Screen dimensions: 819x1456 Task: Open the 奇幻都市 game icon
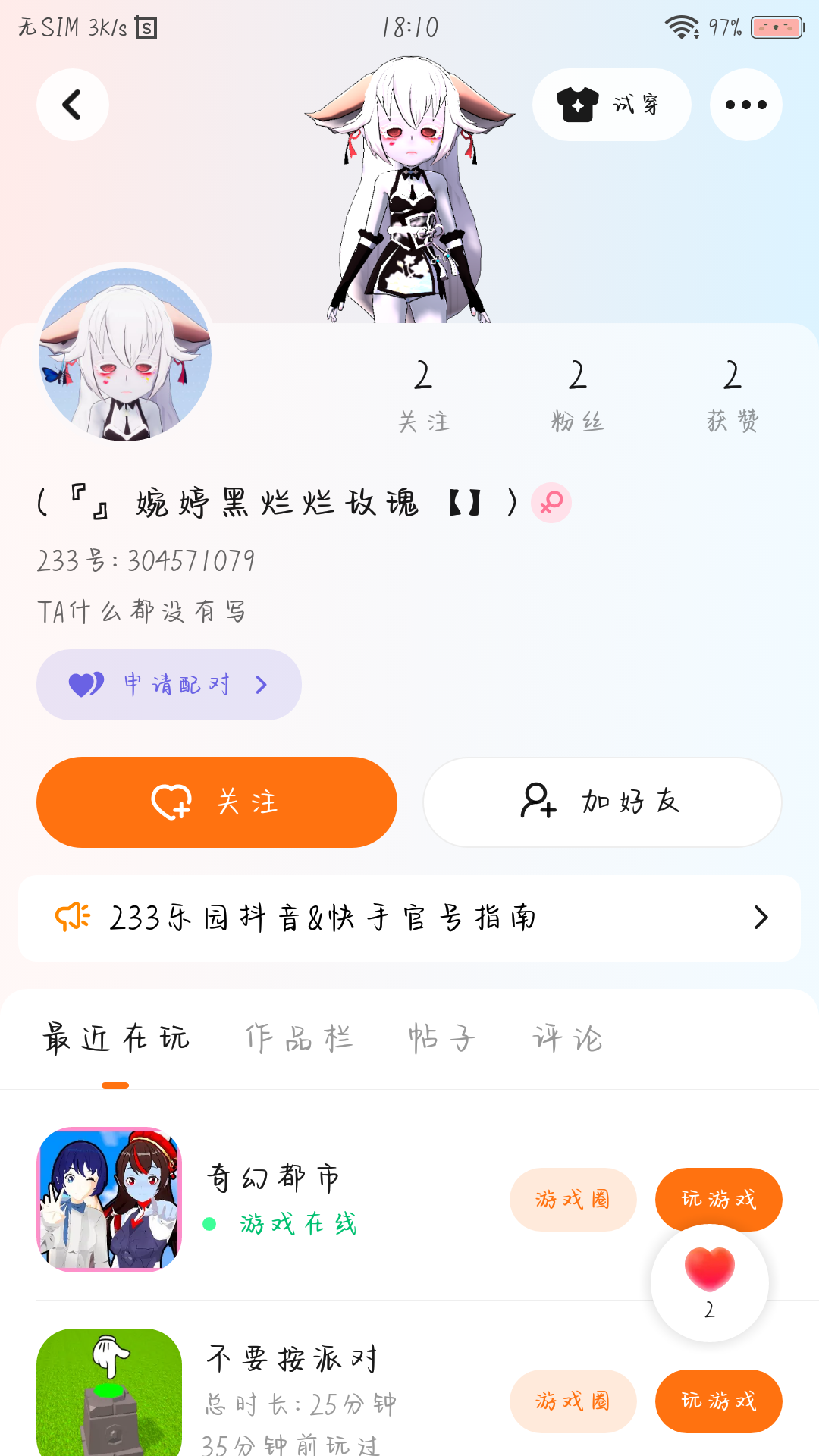[109, 1199]
